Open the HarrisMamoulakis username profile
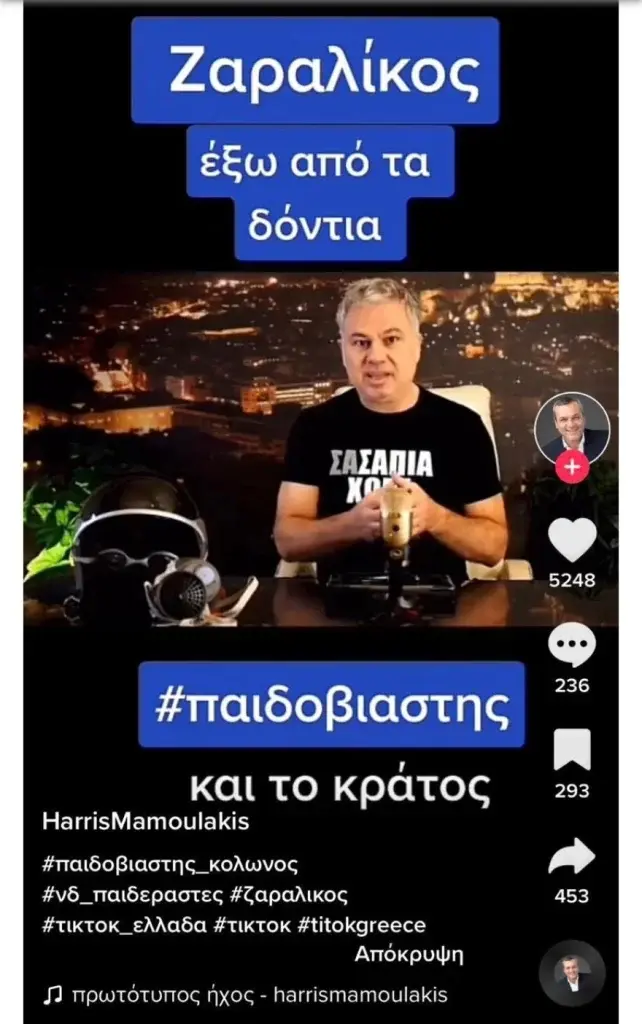The height and width of the screenshot is (1024, 642). [x=146, y=822]
